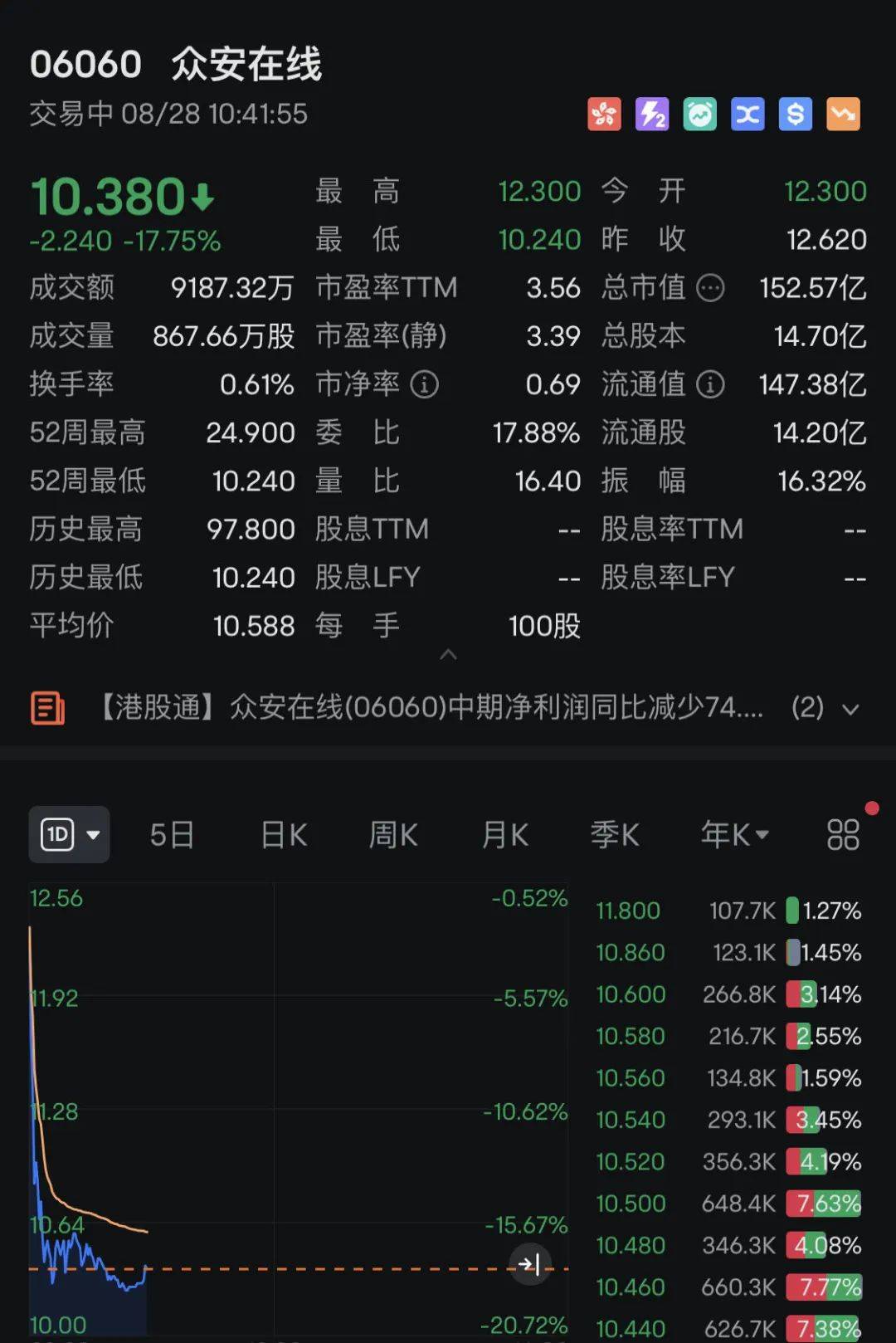Click the 市净率 info tooltip
The height and width of the screenshot is (1343, 896).
coord(426,384)
